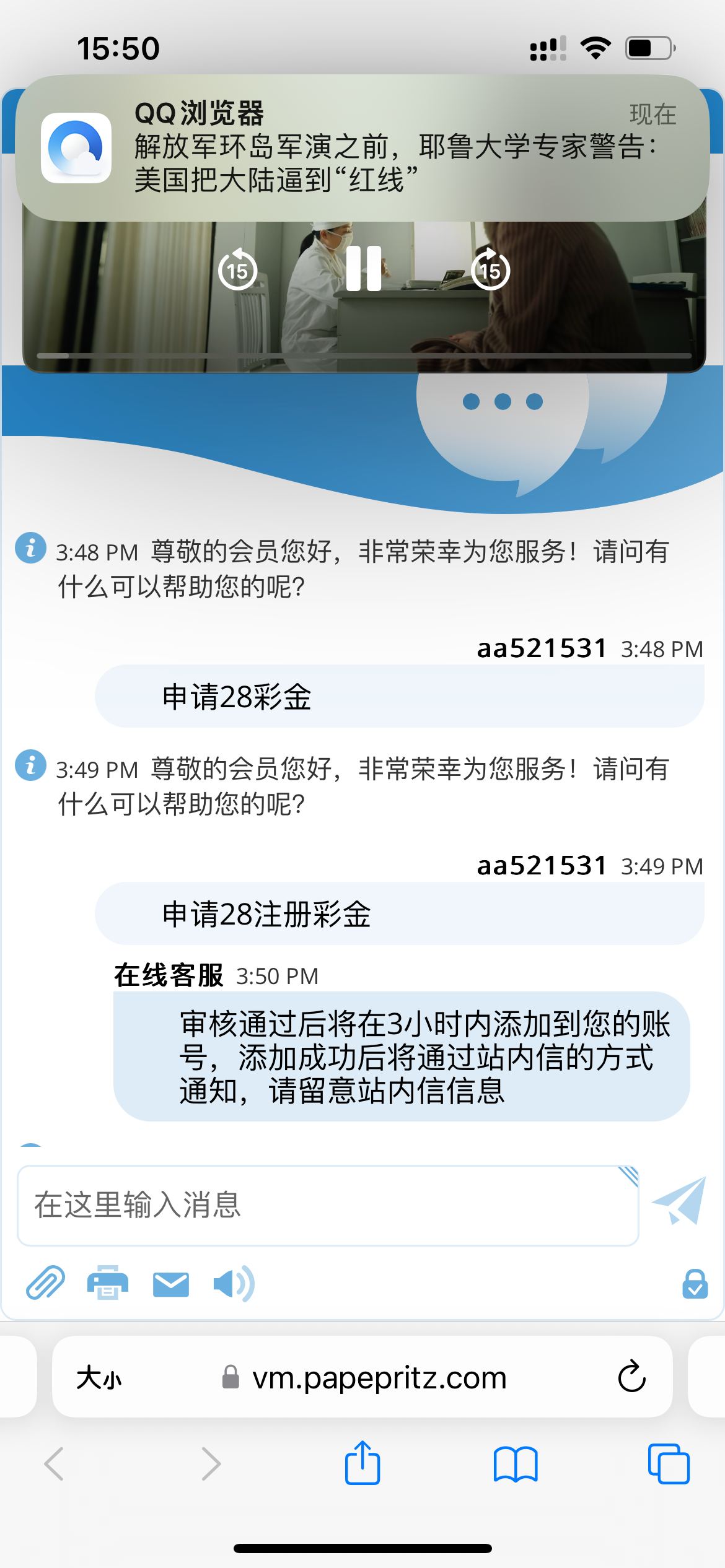
Task: Tap the video progress bar
Action: [x=364, y=355]
